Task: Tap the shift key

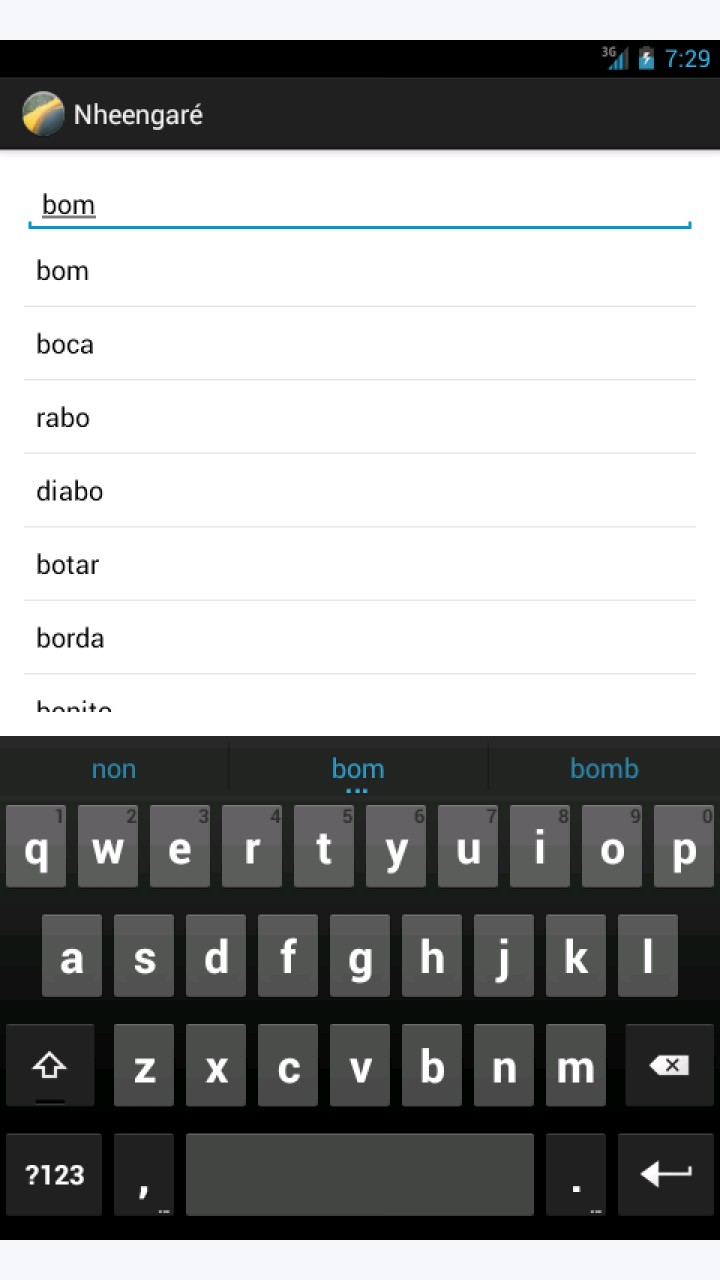Action: [50, 1065]
